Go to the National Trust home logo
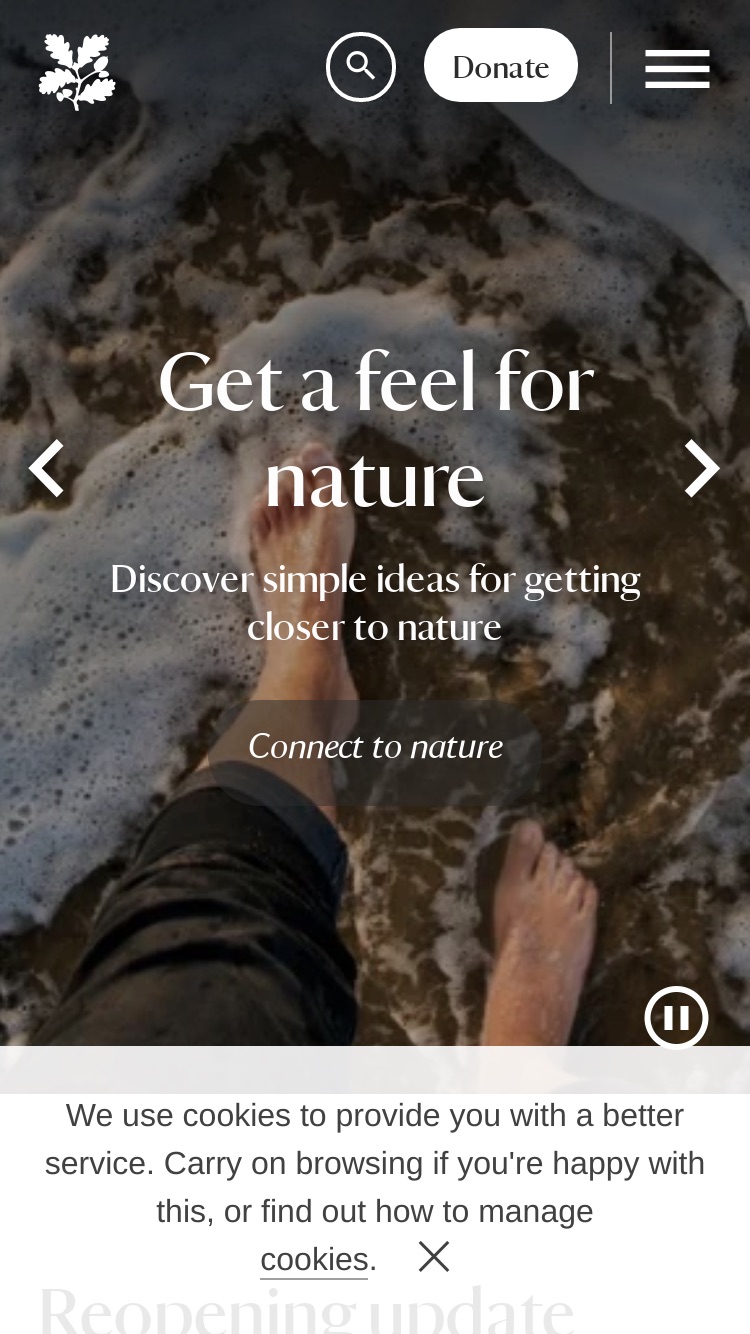The height and width of the screenshot is (1334, 750). click(x=77, y=71)
